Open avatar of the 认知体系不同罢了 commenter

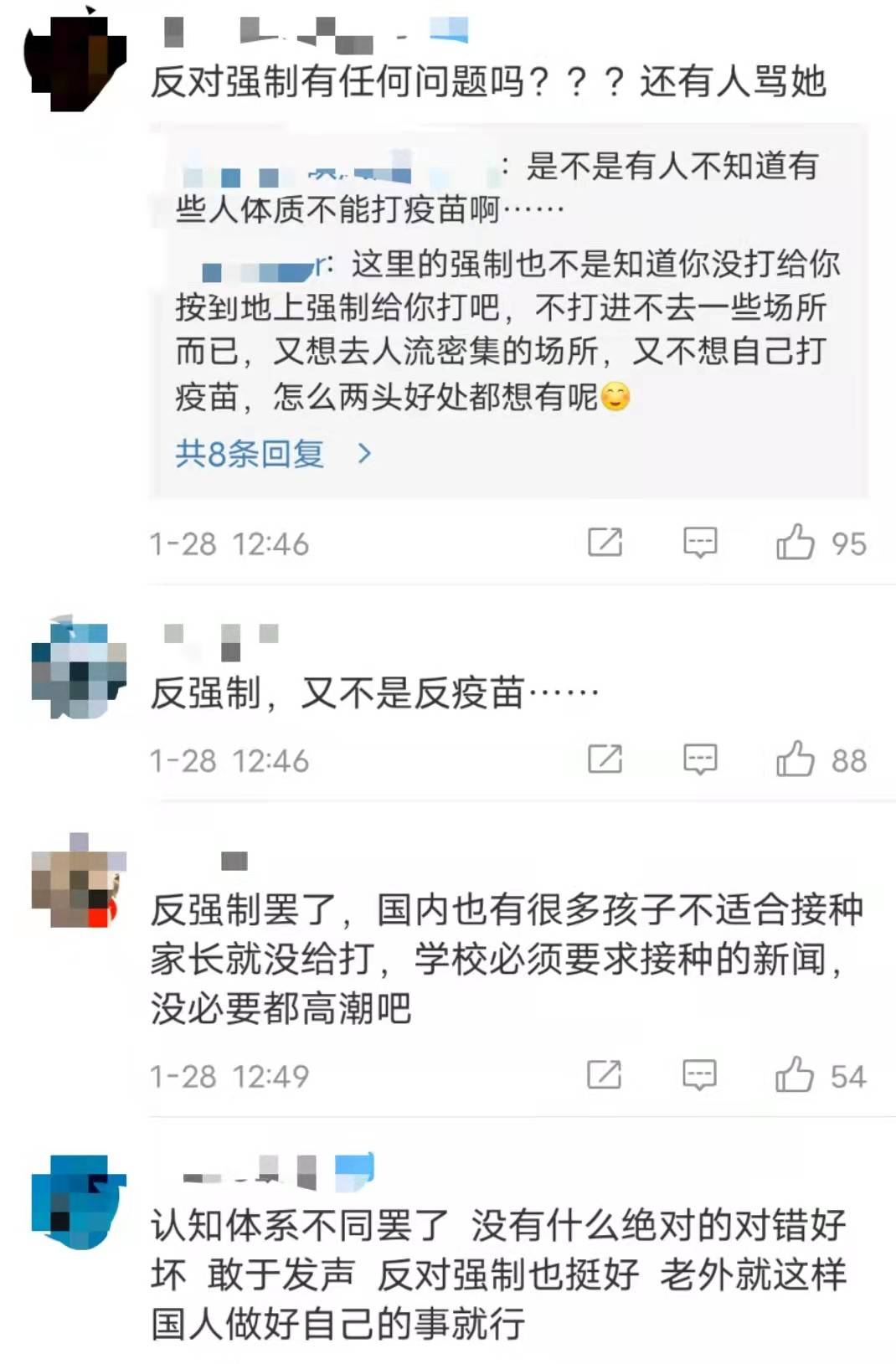pos(78,1201)
